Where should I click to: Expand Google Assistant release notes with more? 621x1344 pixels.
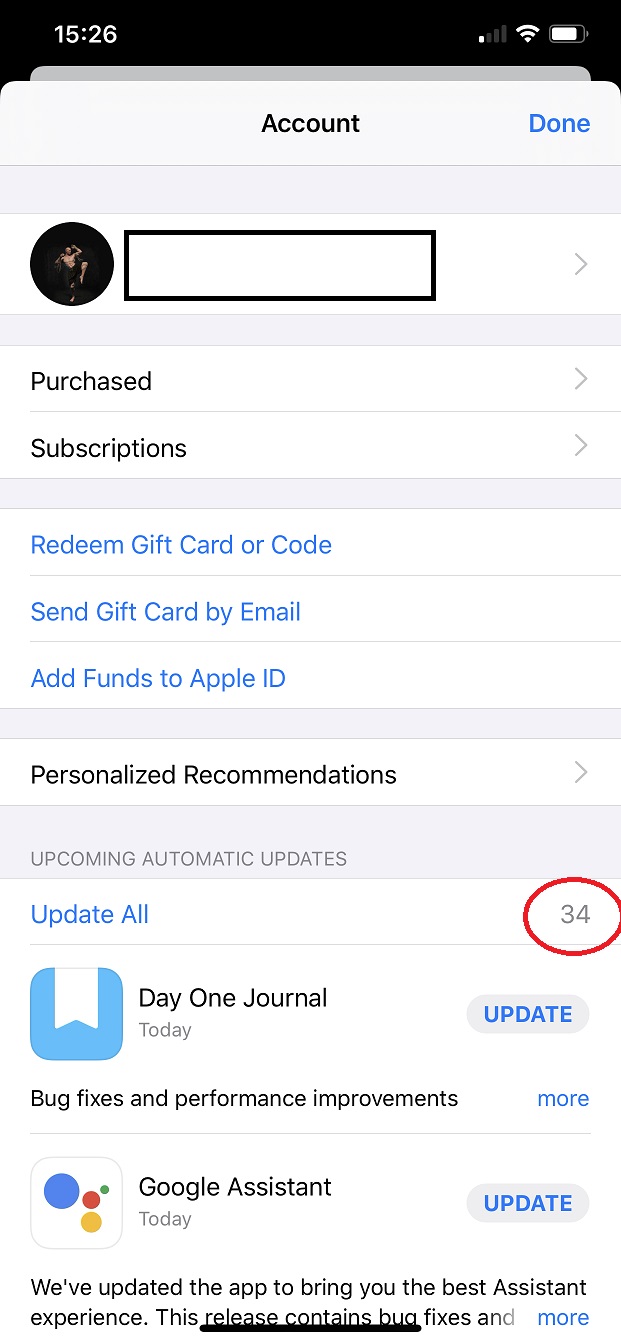[x=562, y=1317]
